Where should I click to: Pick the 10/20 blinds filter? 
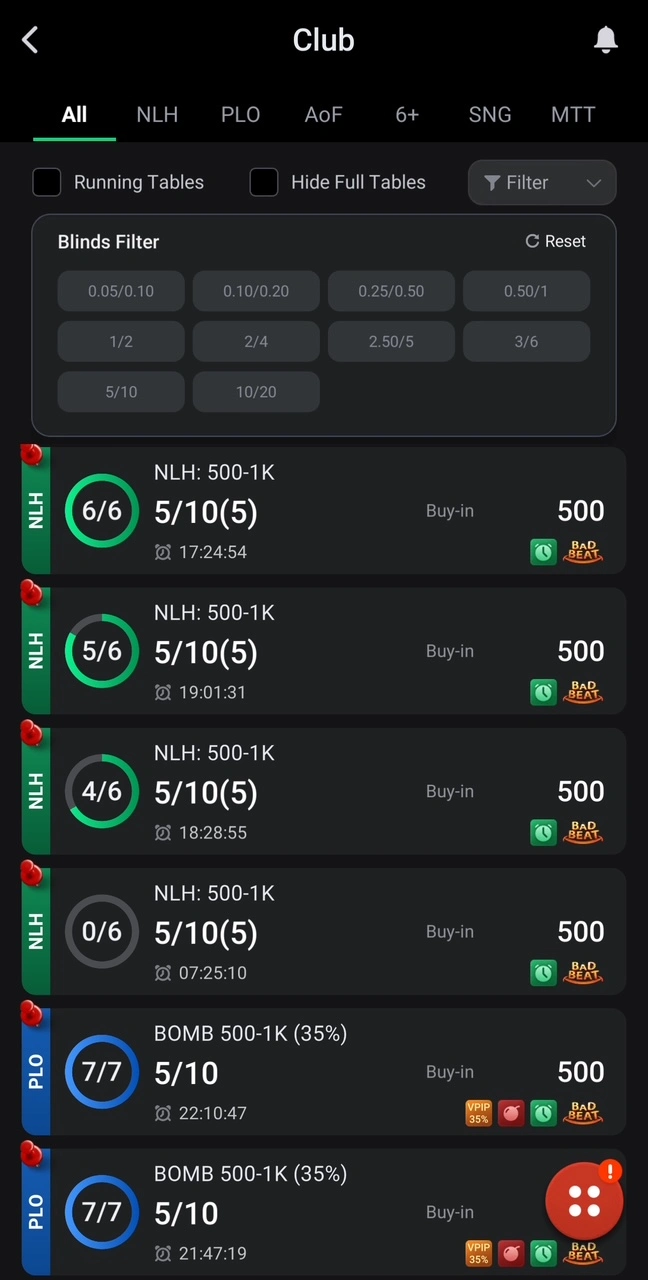pyautogui.click(x=256, y=391)
